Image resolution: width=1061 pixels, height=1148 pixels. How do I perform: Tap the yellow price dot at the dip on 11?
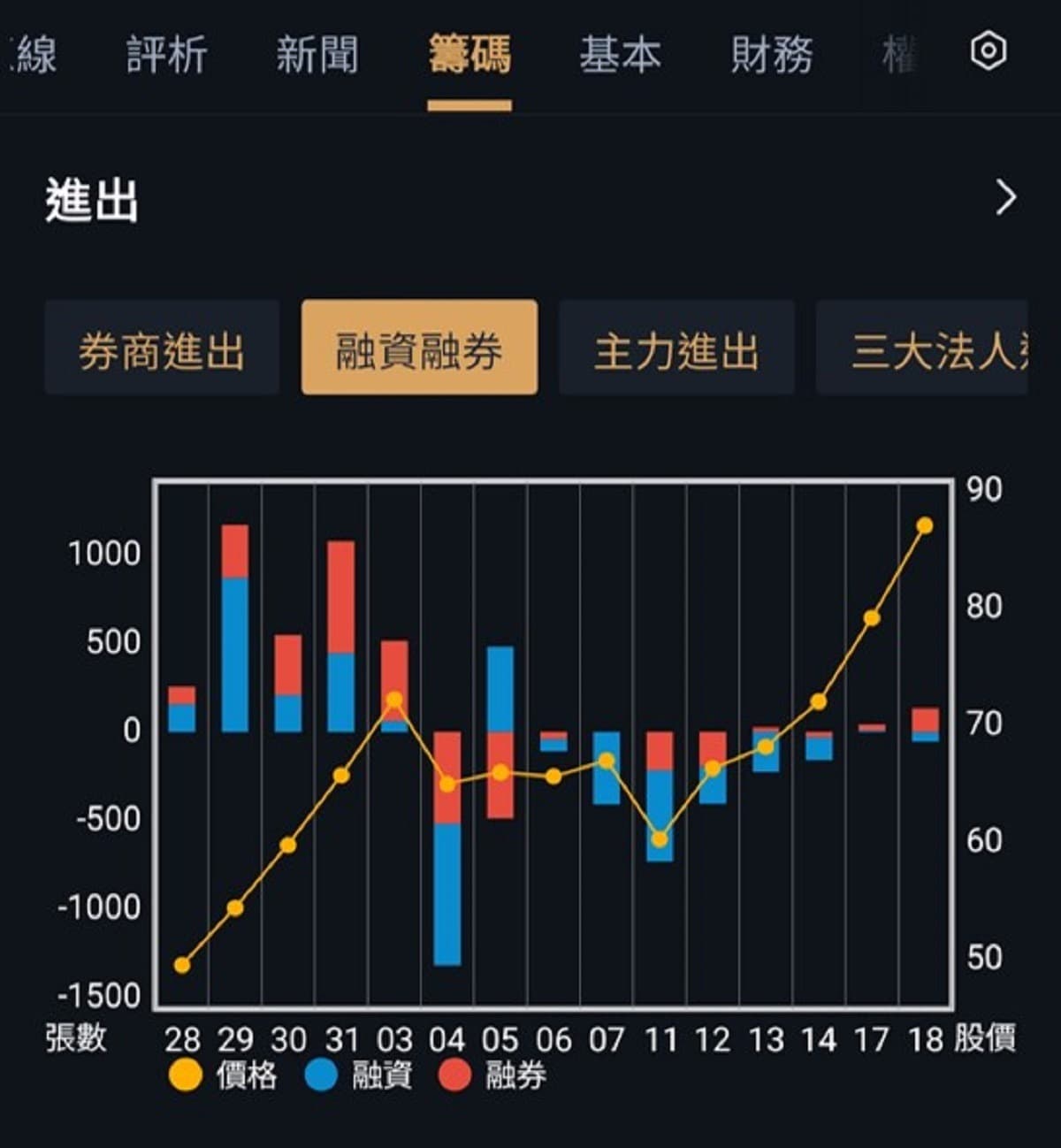tap(659, 840)
